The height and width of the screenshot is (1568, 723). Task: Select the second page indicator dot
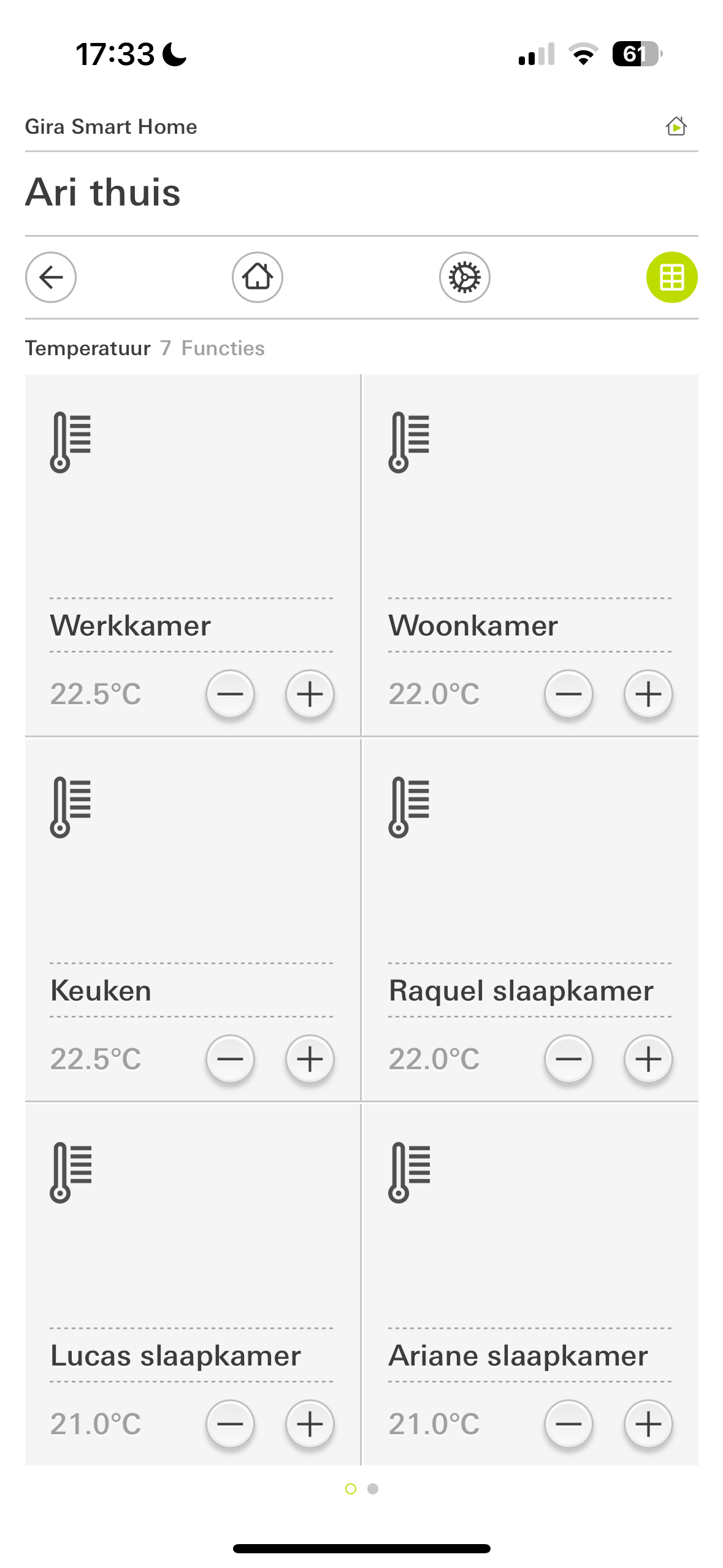point(373,1489)
